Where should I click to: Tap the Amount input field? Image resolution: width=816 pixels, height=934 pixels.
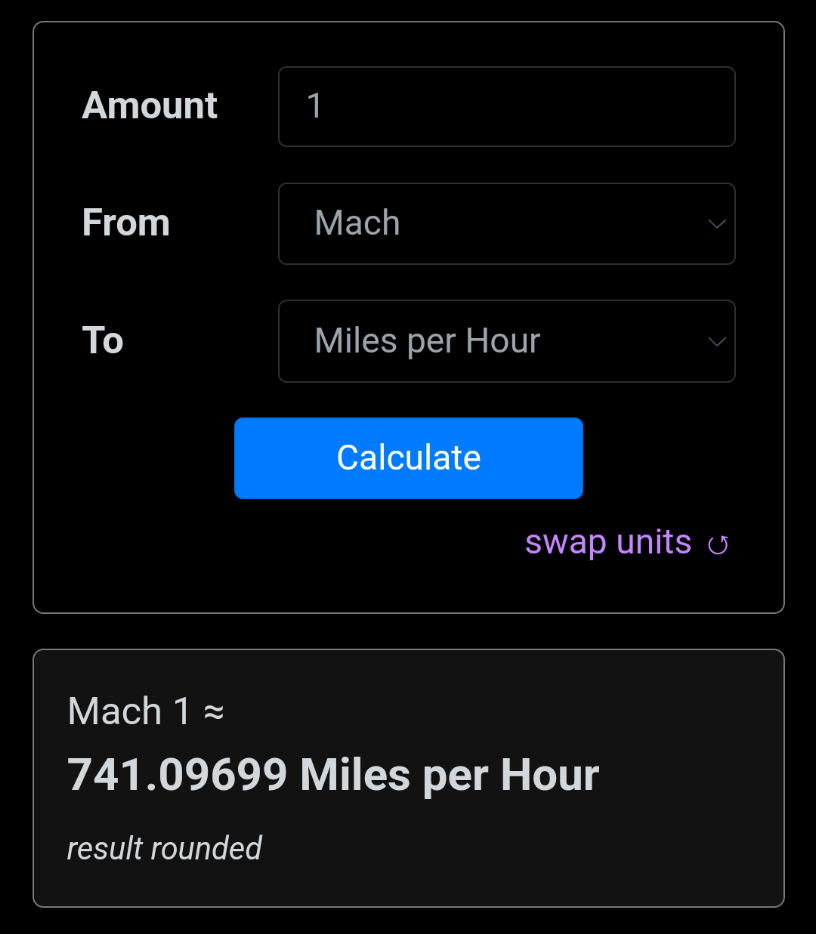506,106
